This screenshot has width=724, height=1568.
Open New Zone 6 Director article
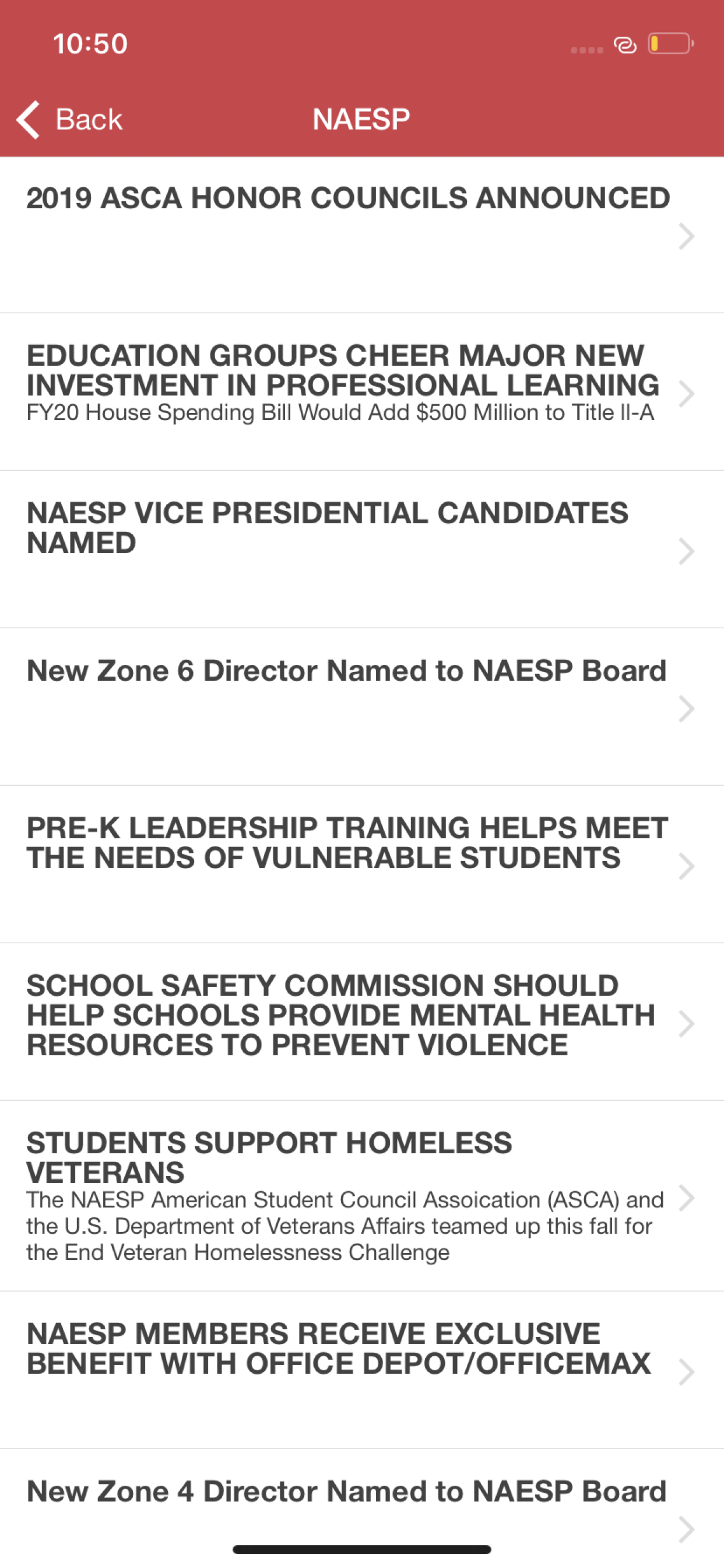[x=362, y=708]
